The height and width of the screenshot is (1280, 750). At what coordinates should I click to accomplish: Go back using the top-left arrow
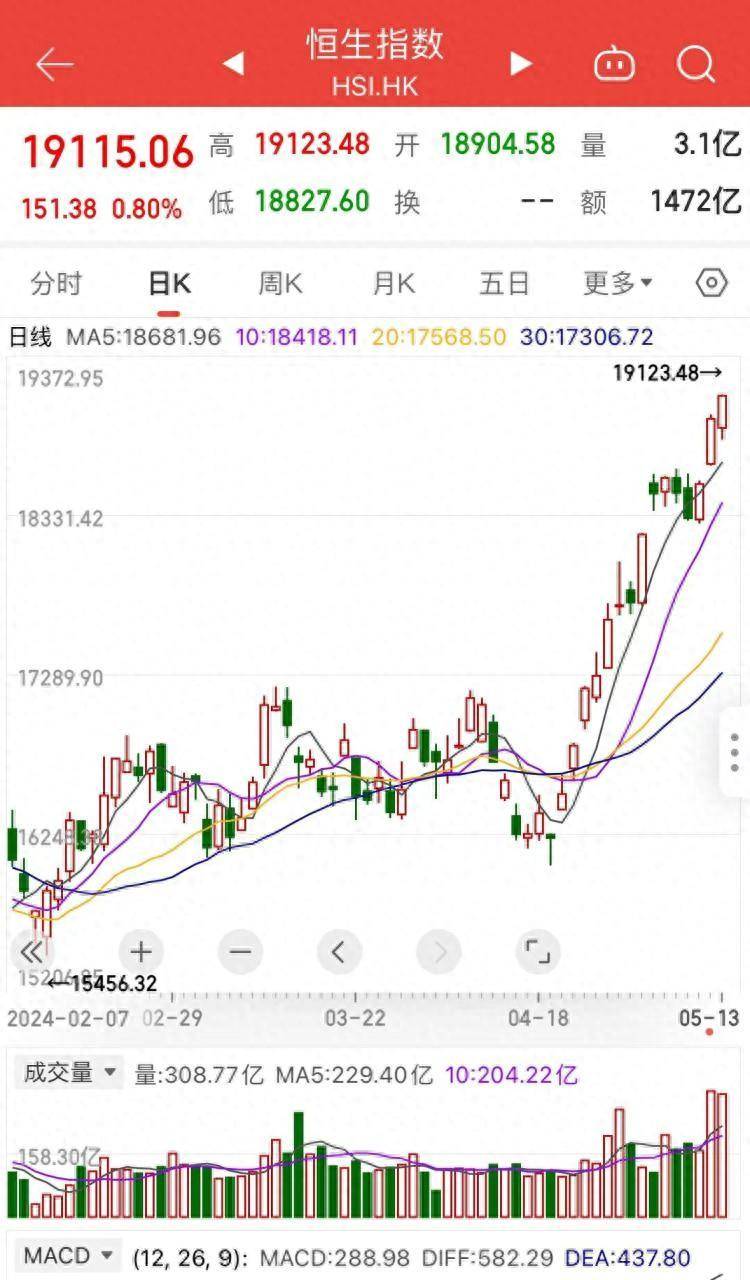(x=54, y=65)
